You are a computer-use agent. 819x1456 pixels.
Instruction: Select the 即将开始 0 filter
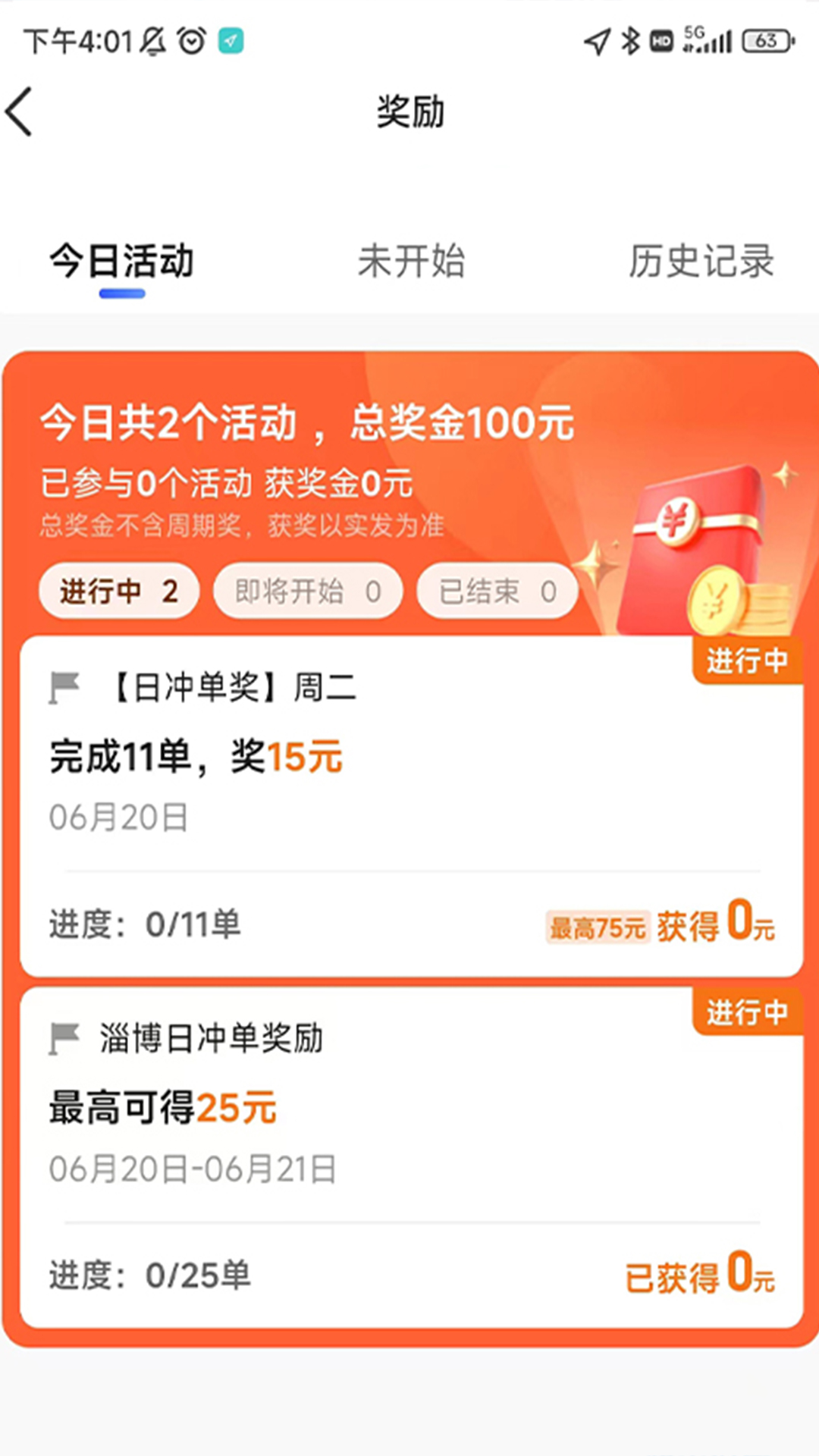pos(308,591)
